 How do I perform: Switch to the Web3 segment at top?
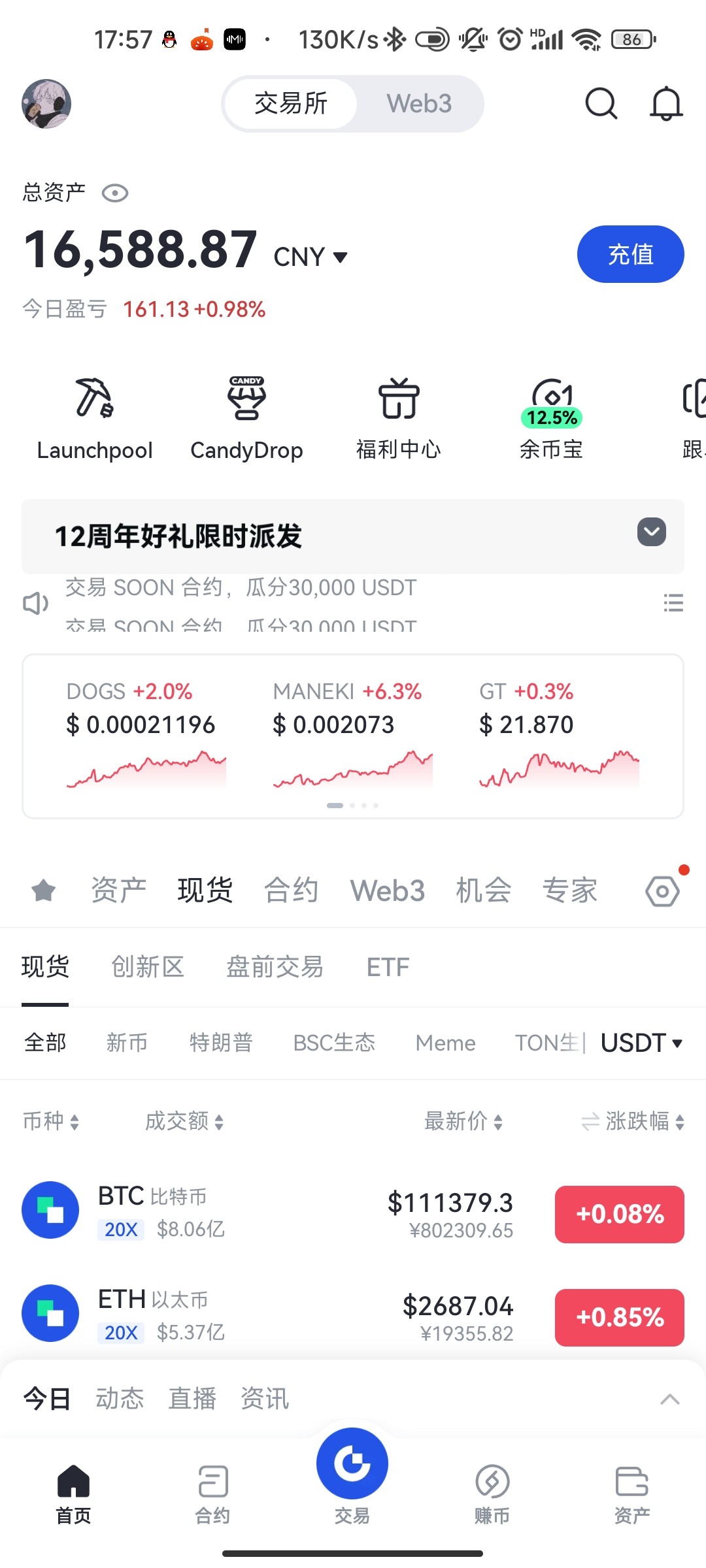click(x=418, y=104)
